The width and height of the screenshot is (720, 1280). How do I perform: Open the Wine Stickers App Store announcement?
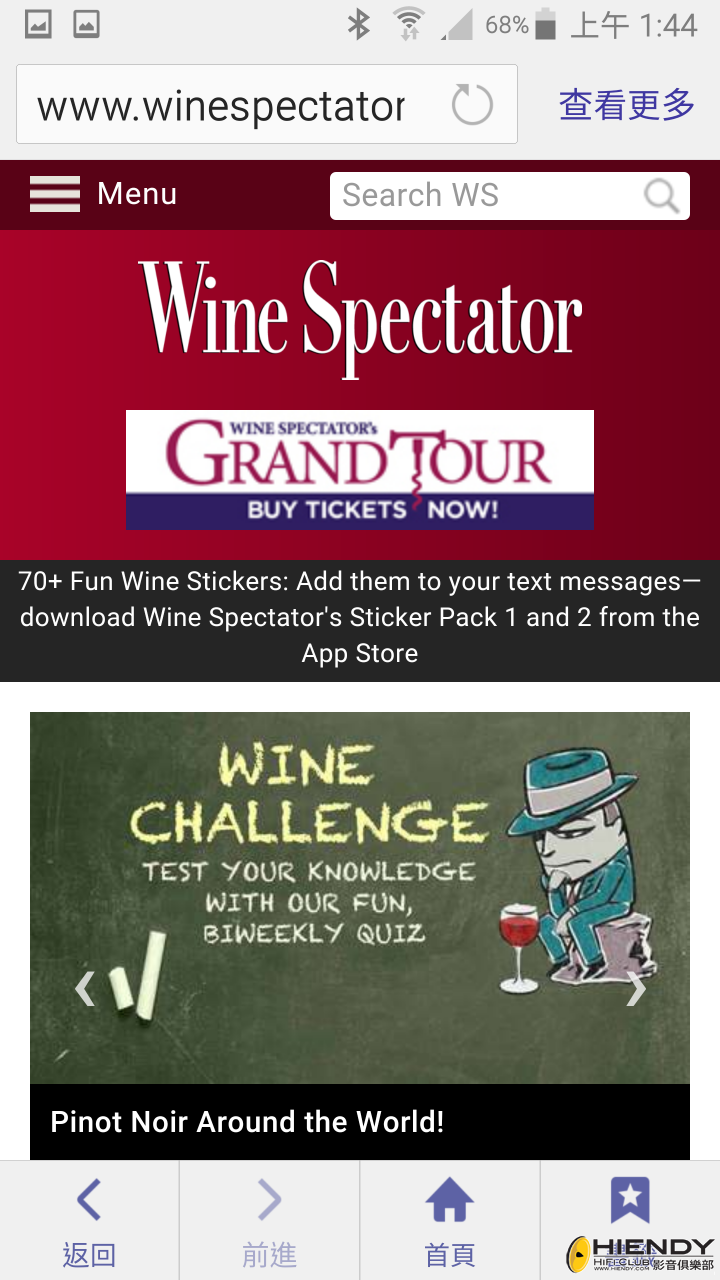coord(360,617)
